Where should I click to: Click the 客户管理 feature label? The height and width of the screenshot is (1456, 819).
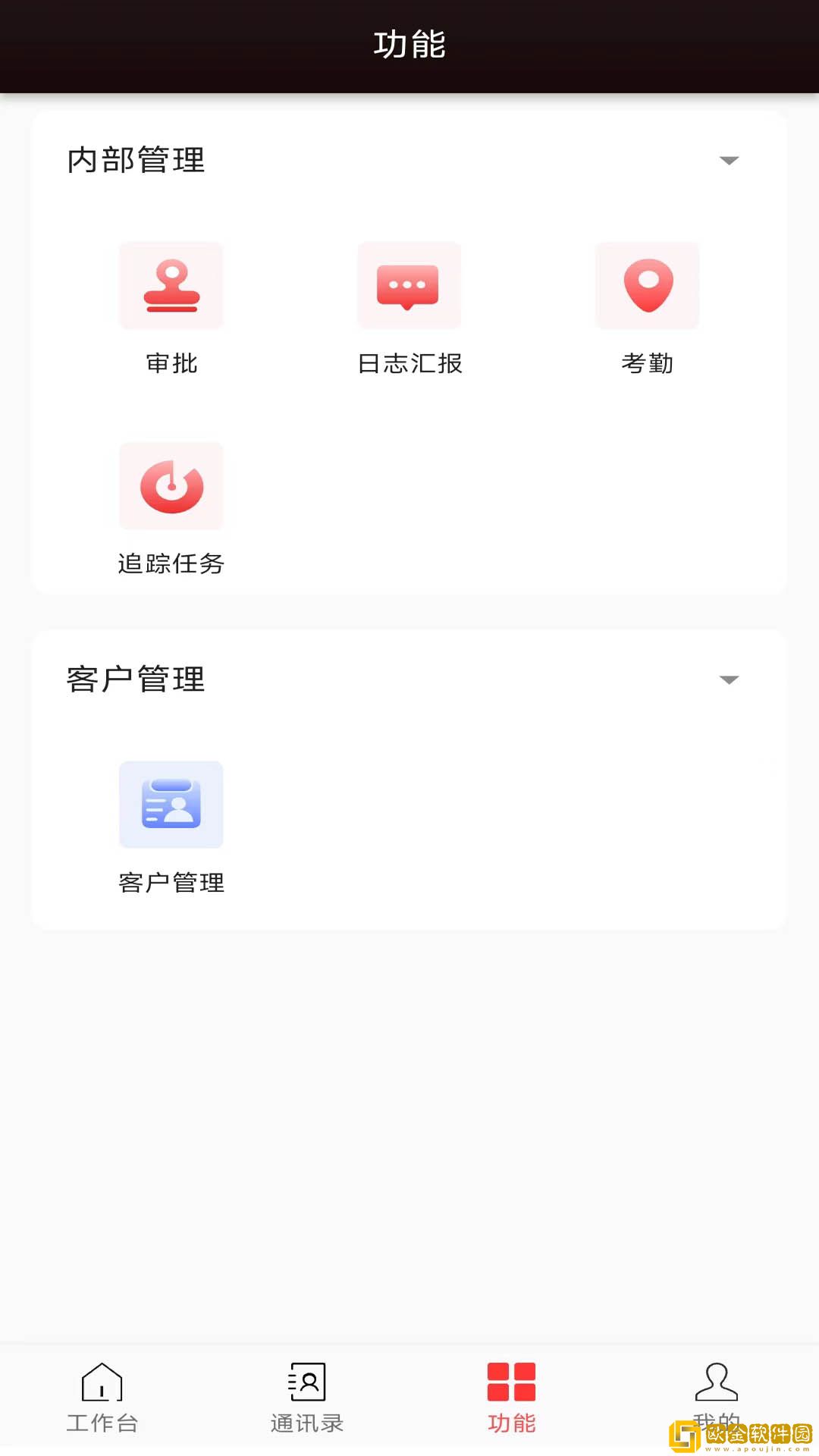pyautogui.click(x=171, y=882)
